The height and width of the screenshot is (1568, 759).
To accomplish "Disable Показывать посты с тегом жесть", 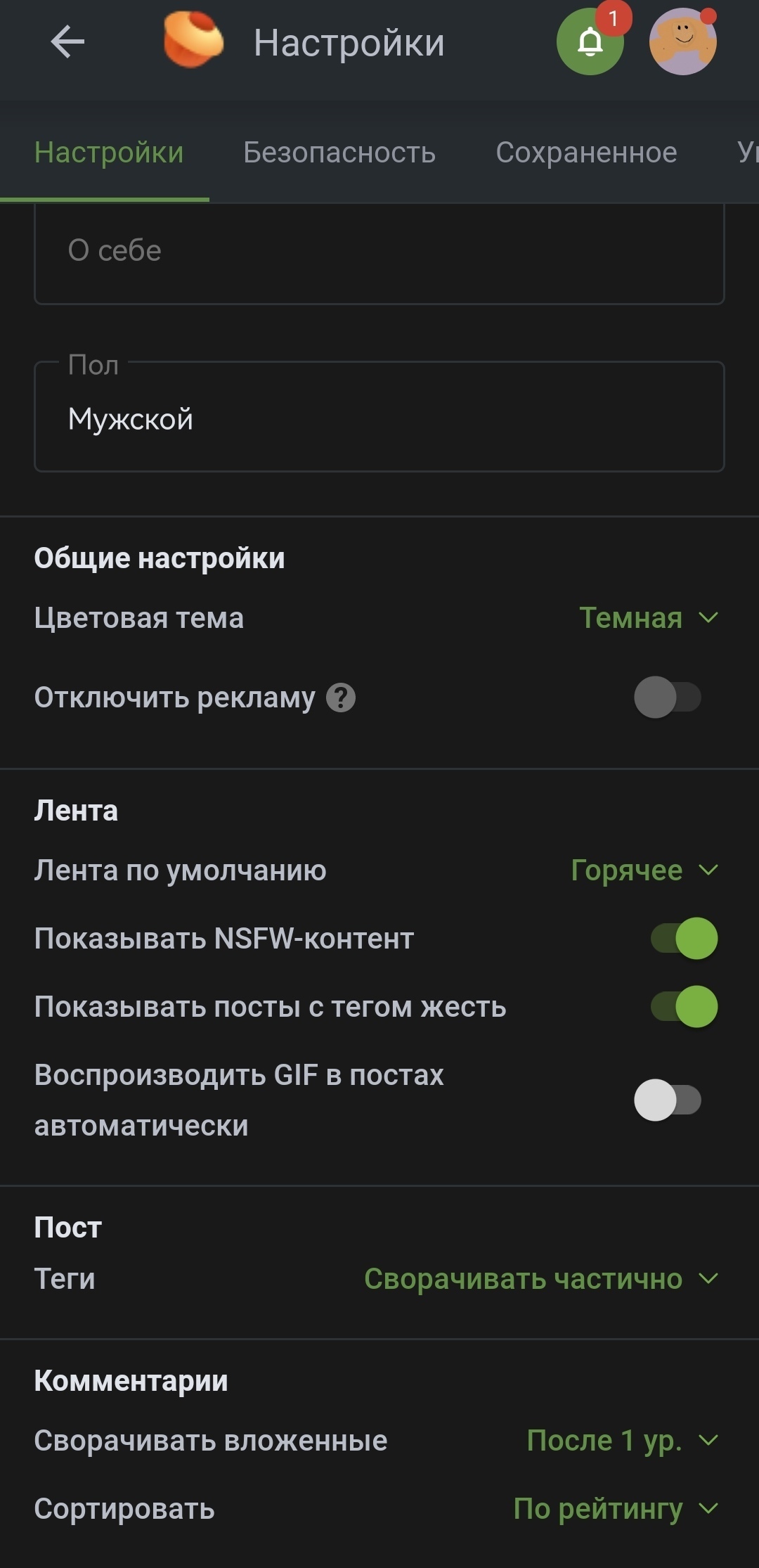I will click(x=684, y=1007).
